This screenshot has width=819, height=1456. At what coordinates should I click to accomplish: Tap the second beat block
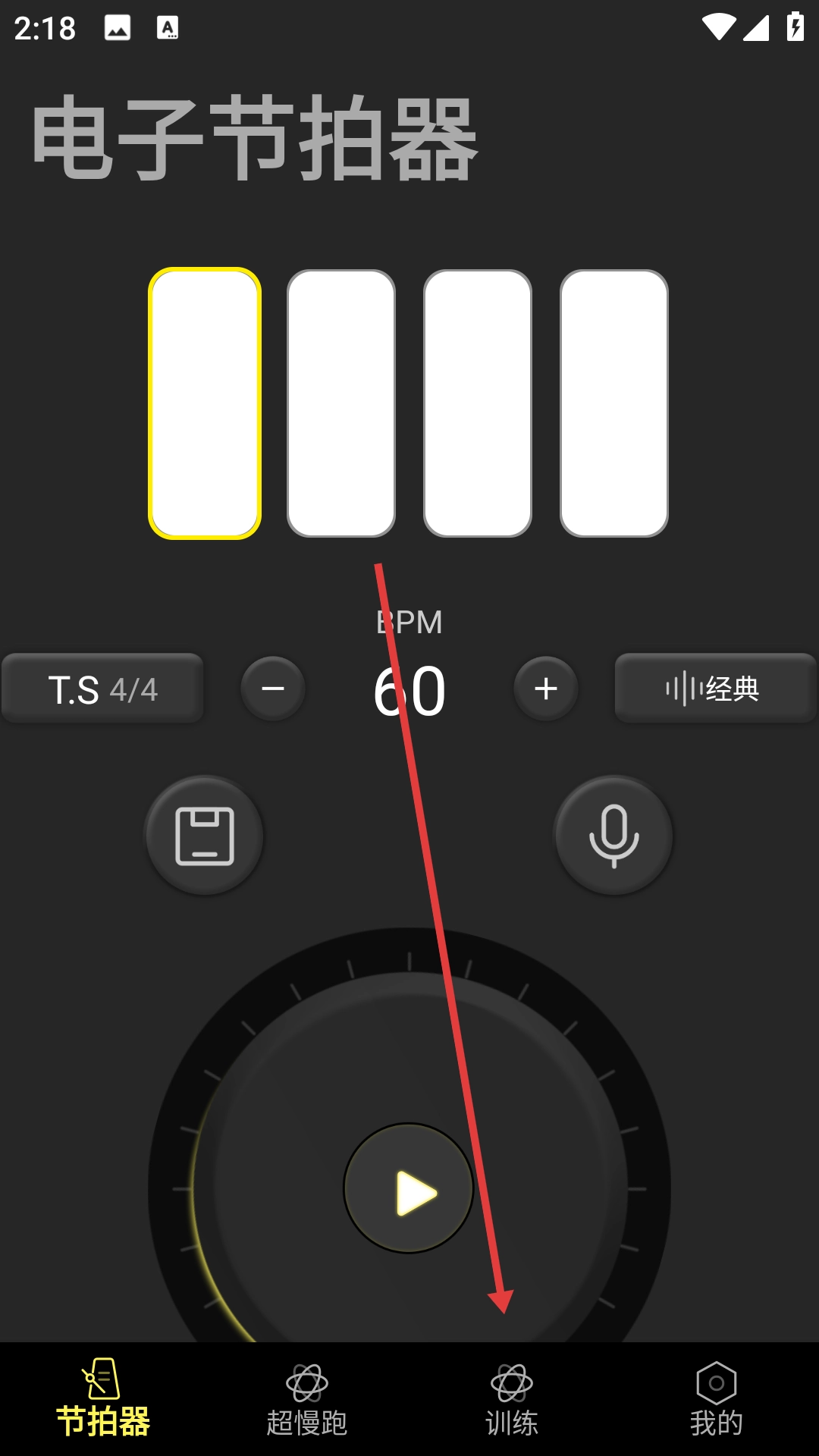coord(341,403)
